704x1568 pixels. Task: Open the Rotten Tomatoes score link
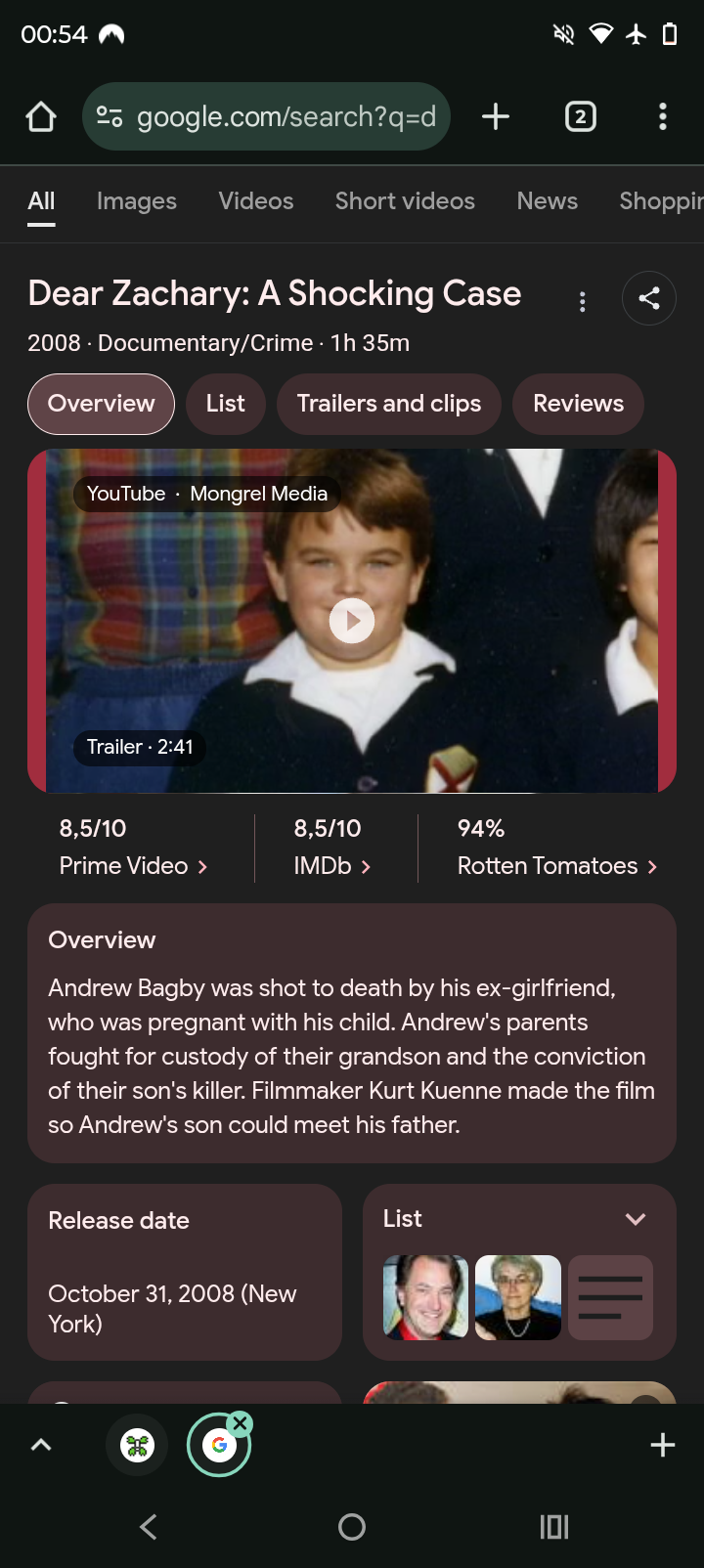(x=557, y=848)
